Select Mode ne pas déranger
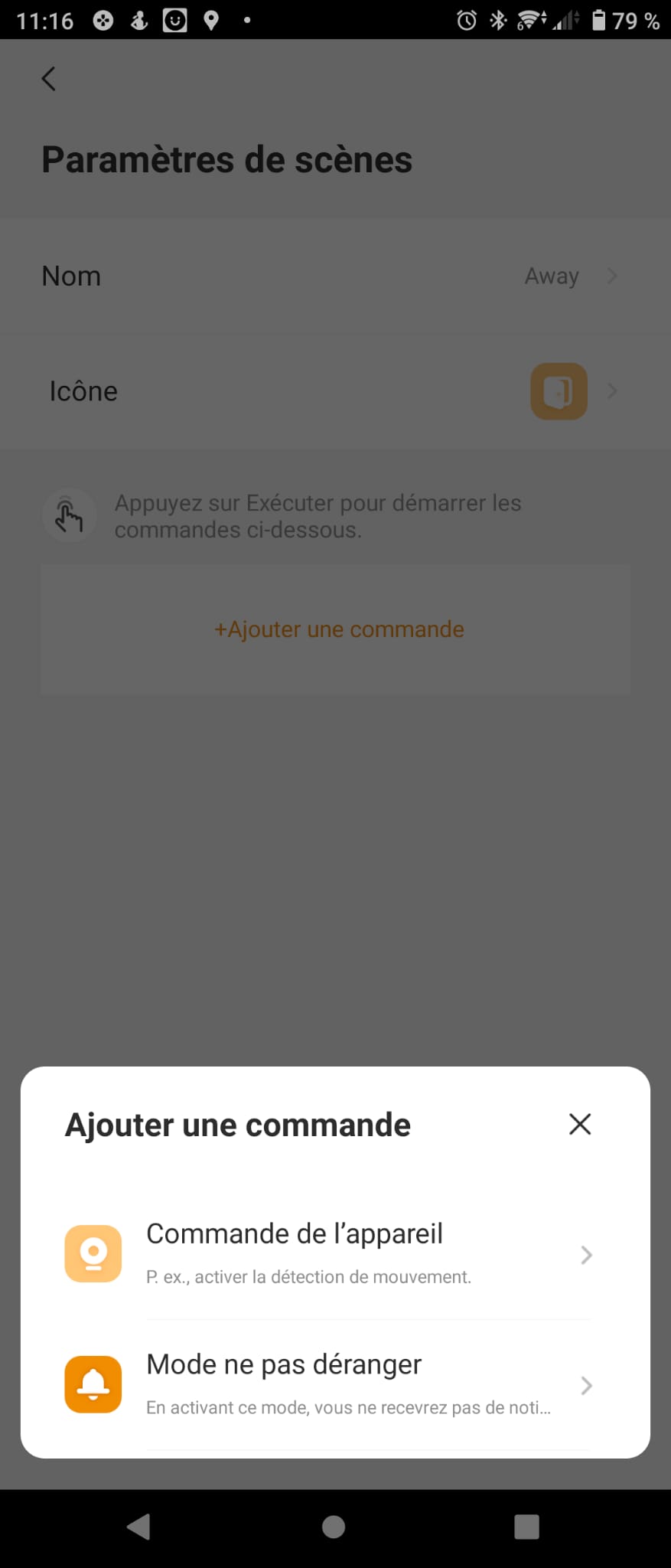This screenshot has height=1568, width=671. (x=329, y=1384)
